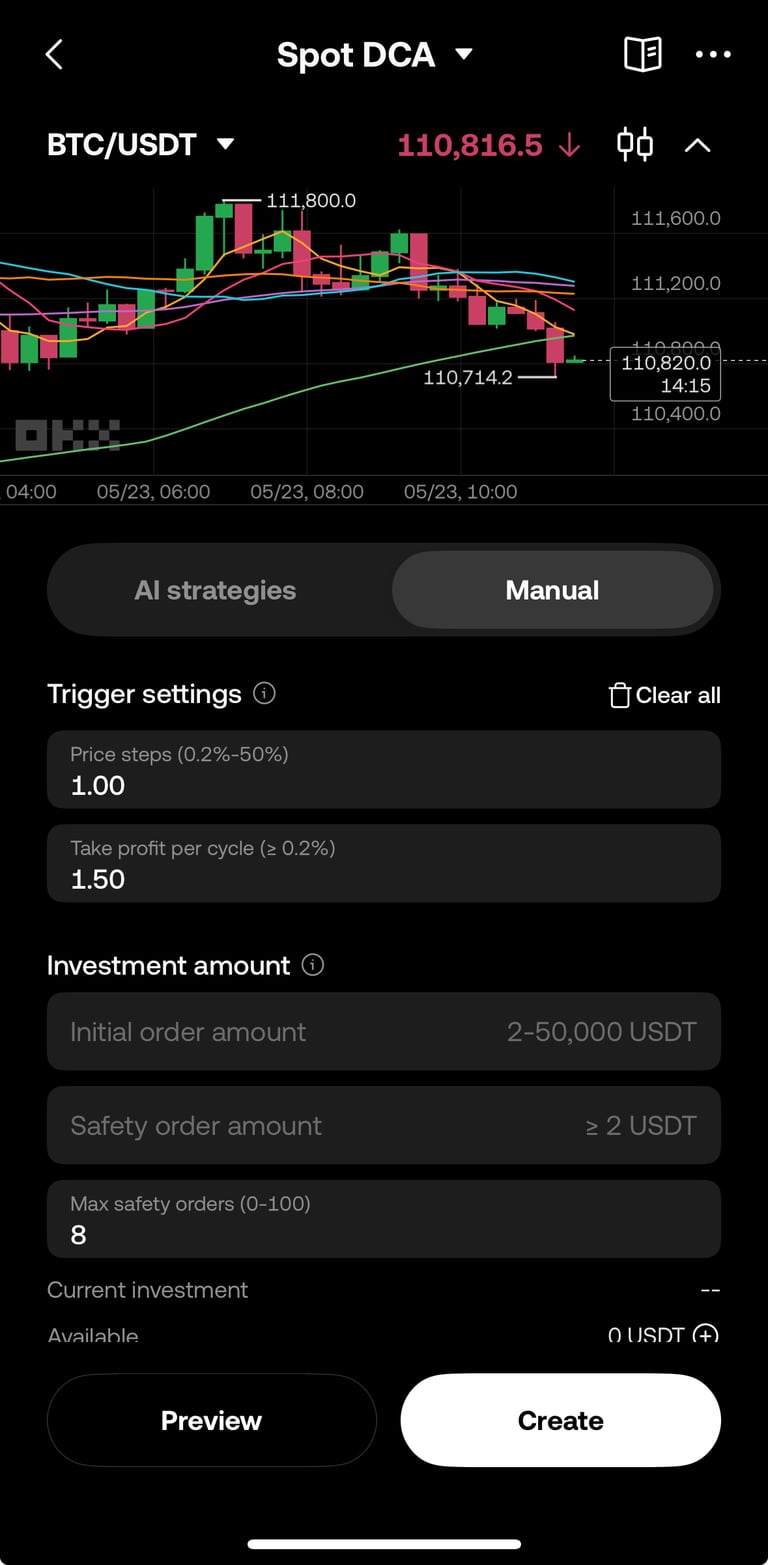The height and width of the screenshot is (1565, 768).
Task: Click the OKX watermark logo on the chart
Action: (66, 433)
